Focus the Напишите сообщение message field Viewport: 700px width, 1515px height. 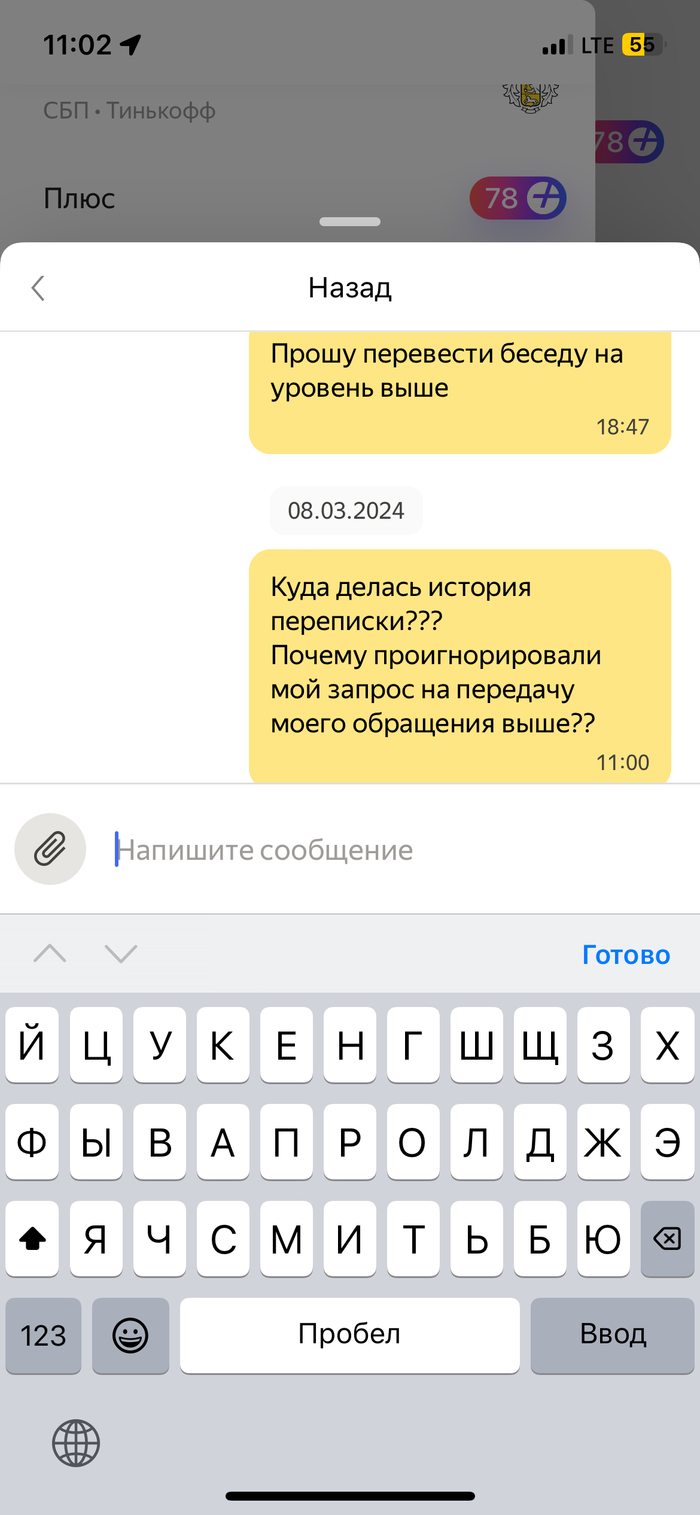(x=380, y=850)
